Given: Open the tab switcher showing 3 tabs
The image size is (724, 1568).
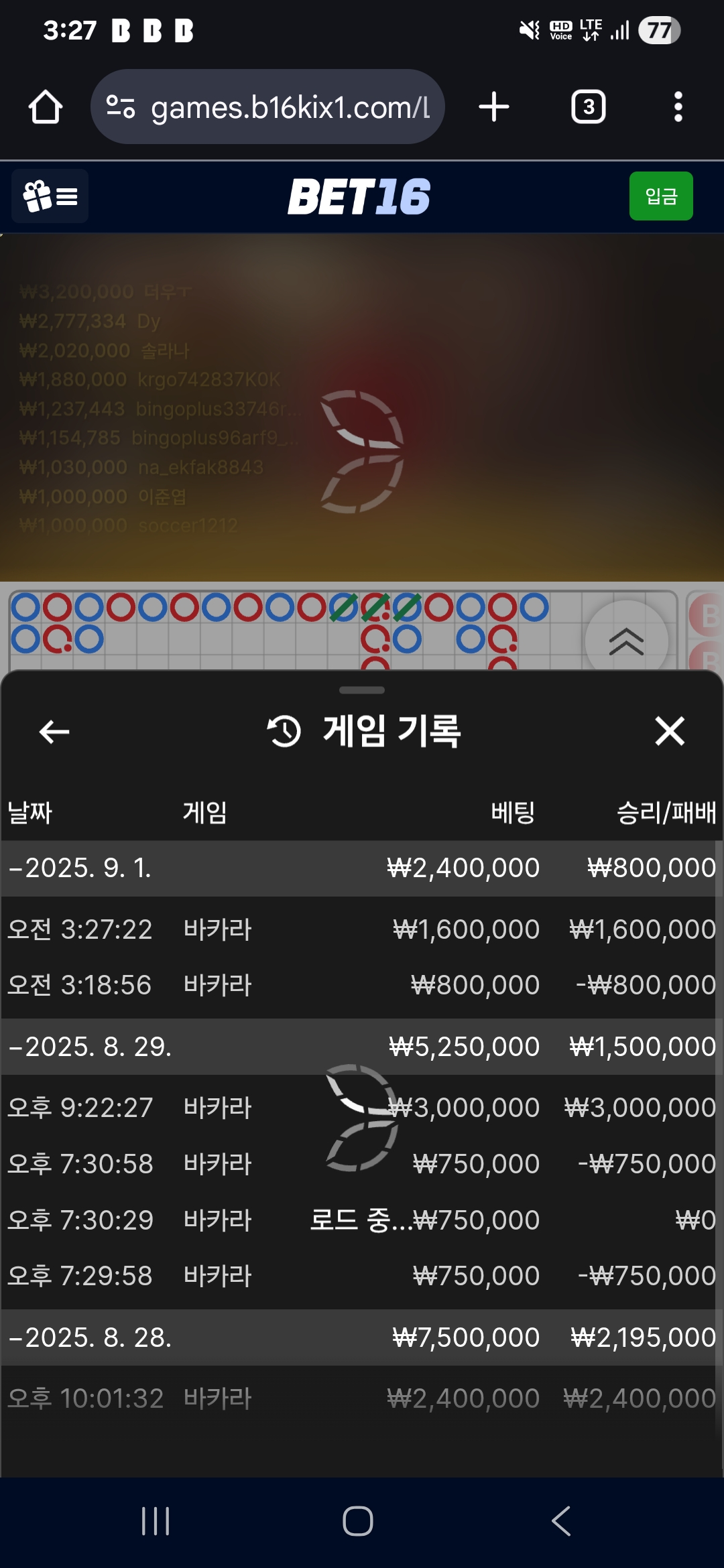Looking at the screenshot, I should (589, 107).
